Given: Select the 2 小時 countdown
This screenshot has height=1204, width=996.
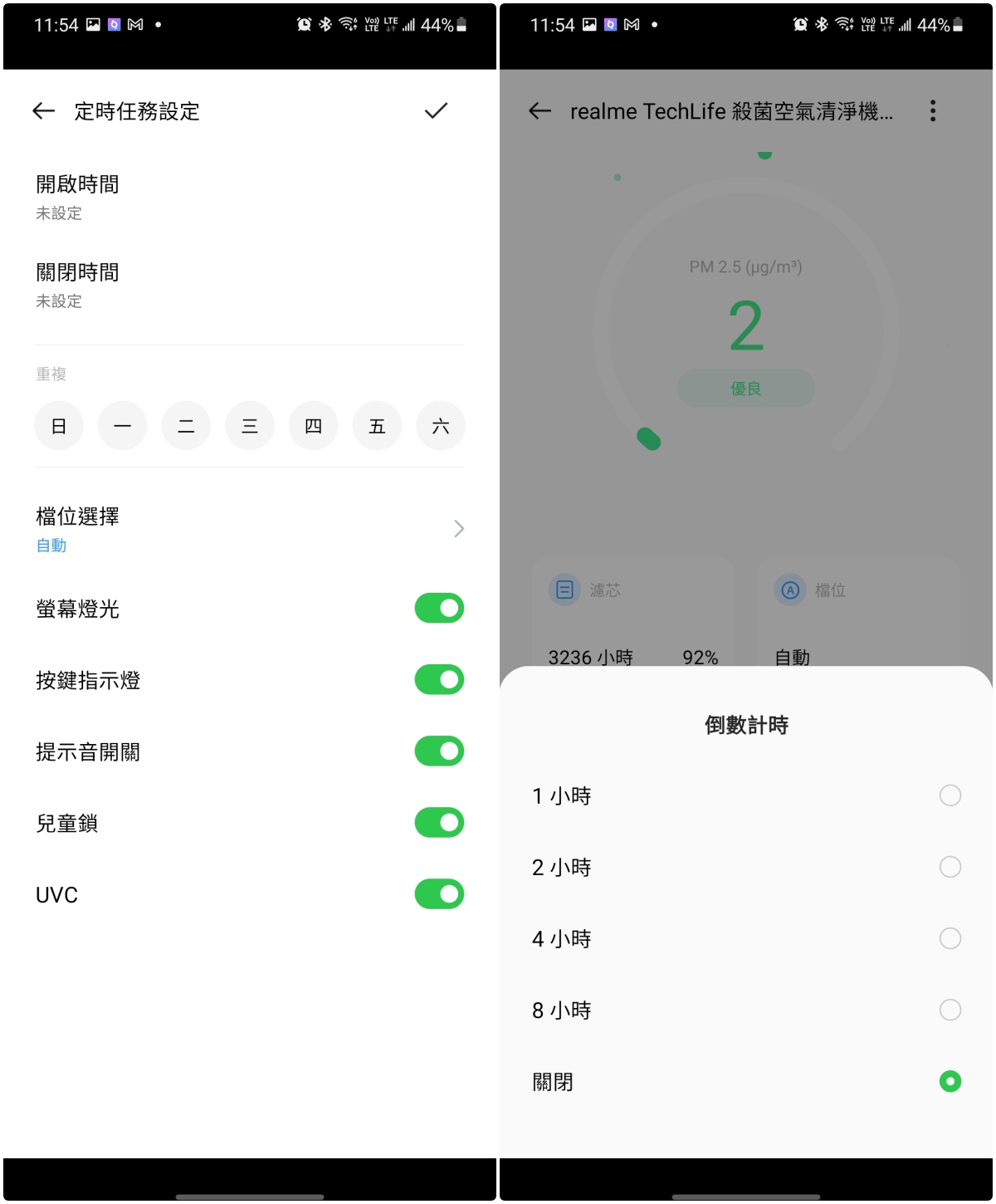Looking at the screenshot, I should click(x=950, y=867).
